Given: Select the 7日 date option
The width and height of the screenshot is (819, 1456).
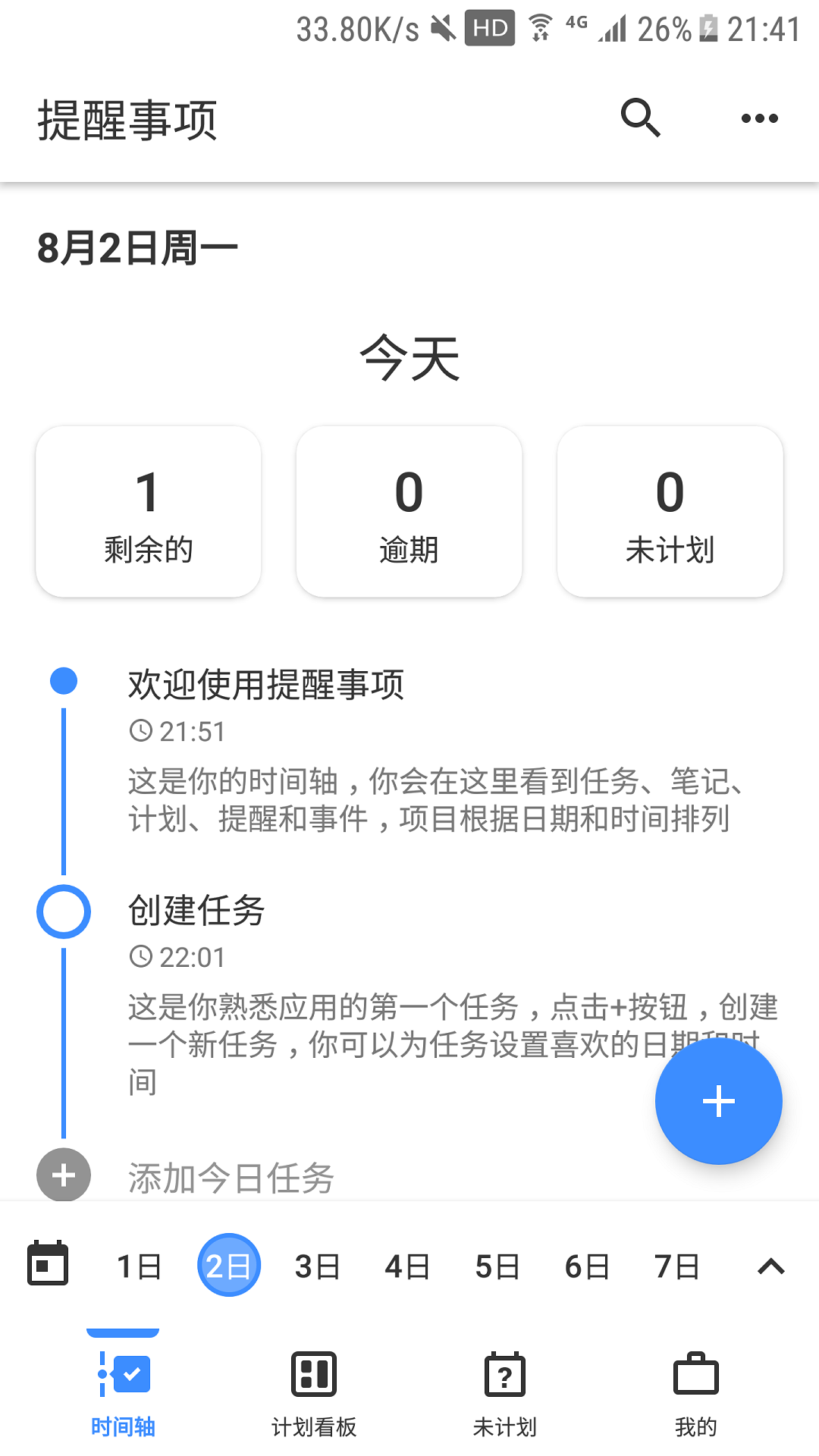Looking at the screenshot, I should tap(676, 1264).
